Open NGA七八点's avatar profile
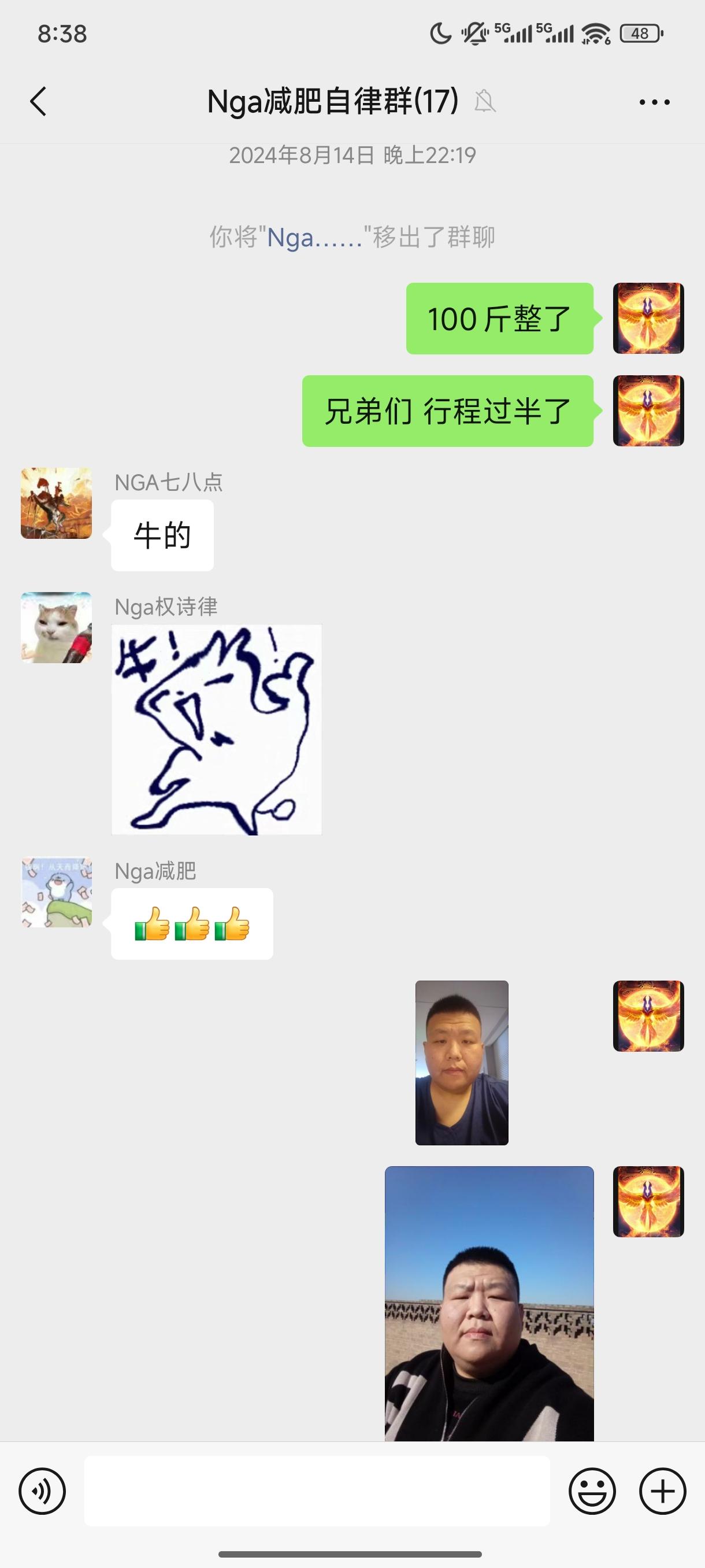This screenshot has width=705, height=1568. 57,503
